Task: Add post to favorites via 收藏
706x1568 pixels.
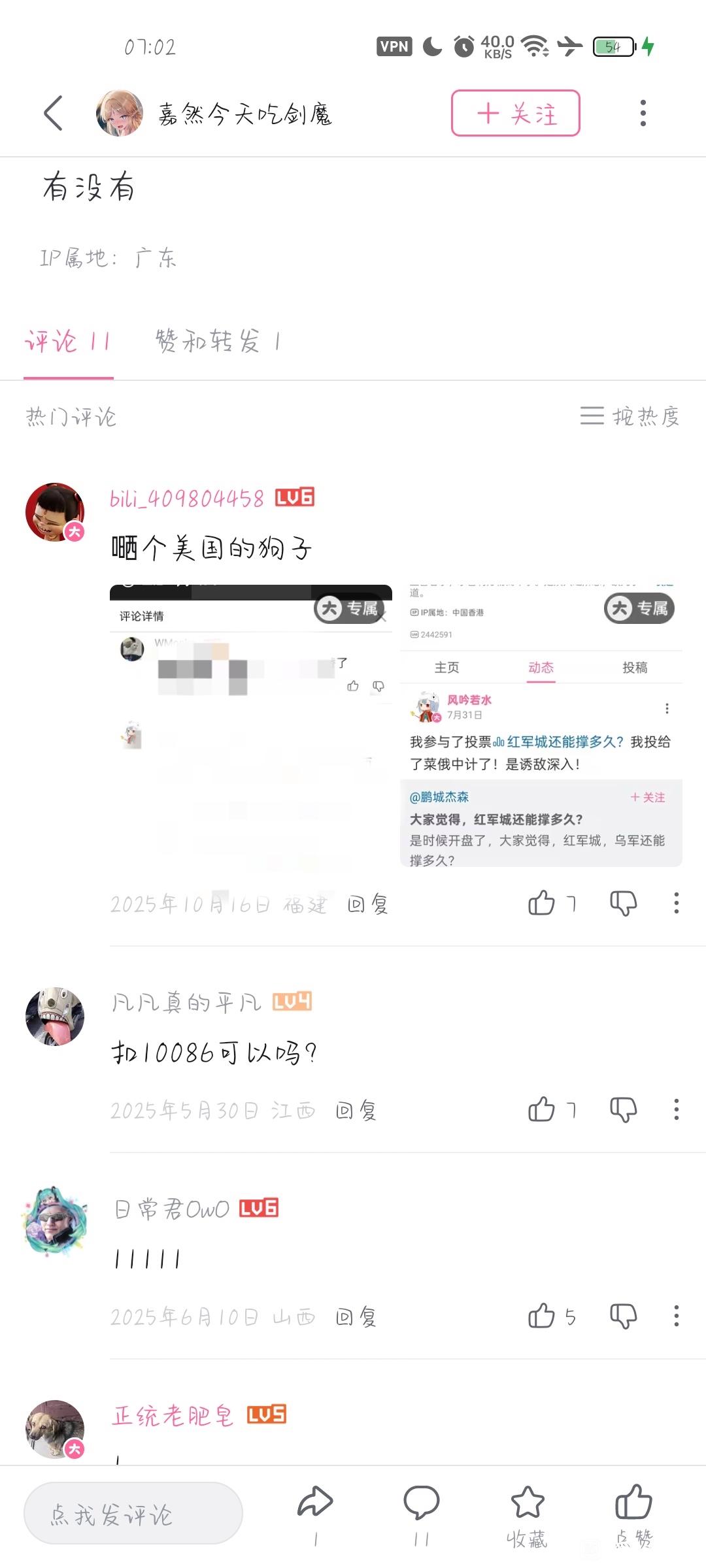Action: [x=527, y=1514]
